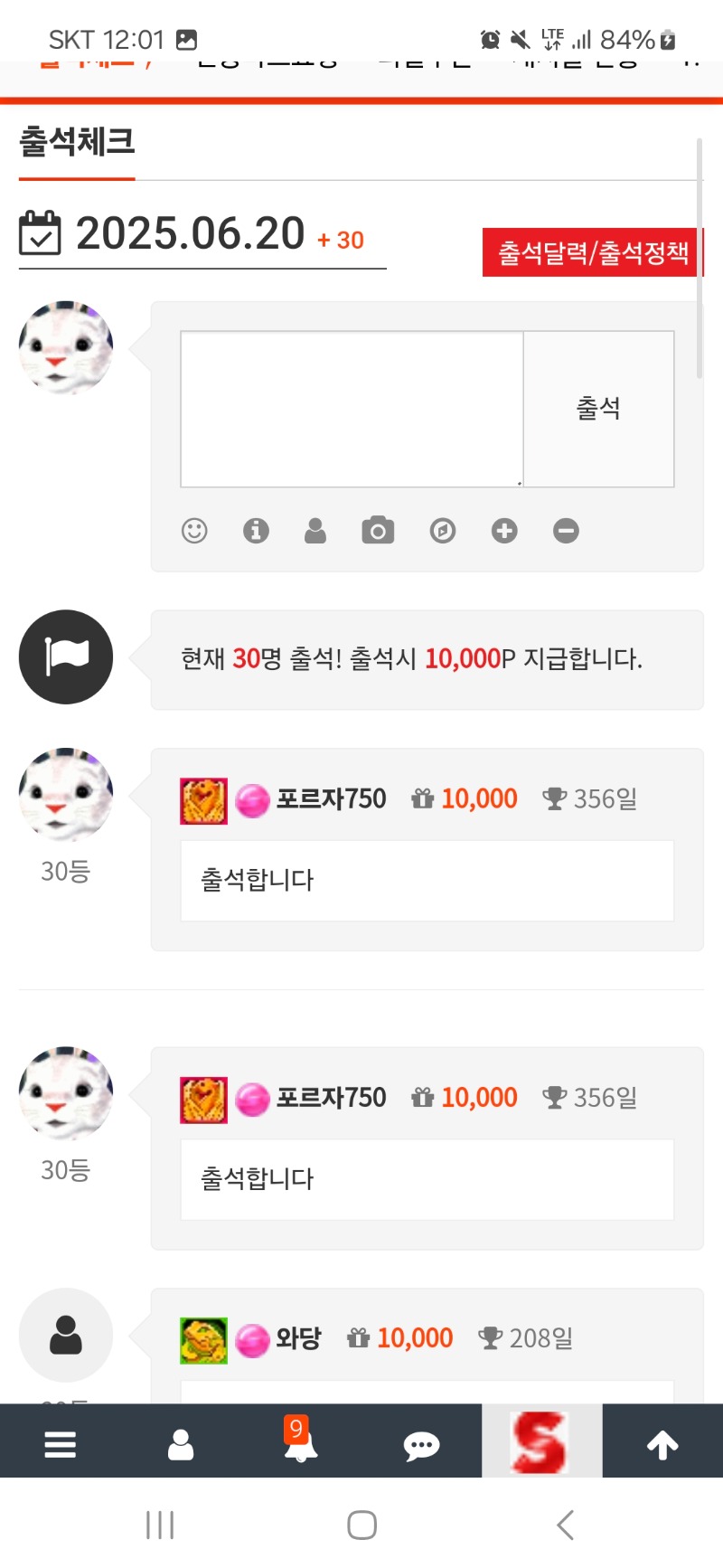The height and width of the screenshot is (1568, 723).
Task: Tap the 출석 submit button
Action: pyautogui.click(x=598, y=409)
